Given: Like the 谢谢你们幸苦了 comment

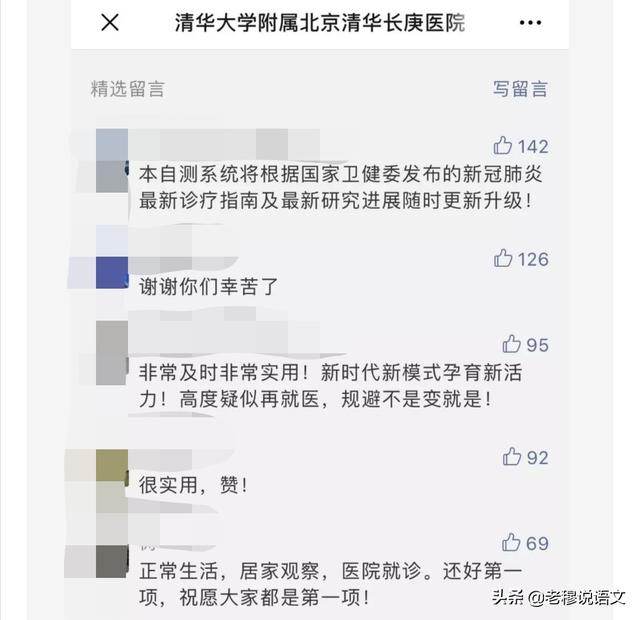Looking at the screenshot, I should (x=503, y=258).
